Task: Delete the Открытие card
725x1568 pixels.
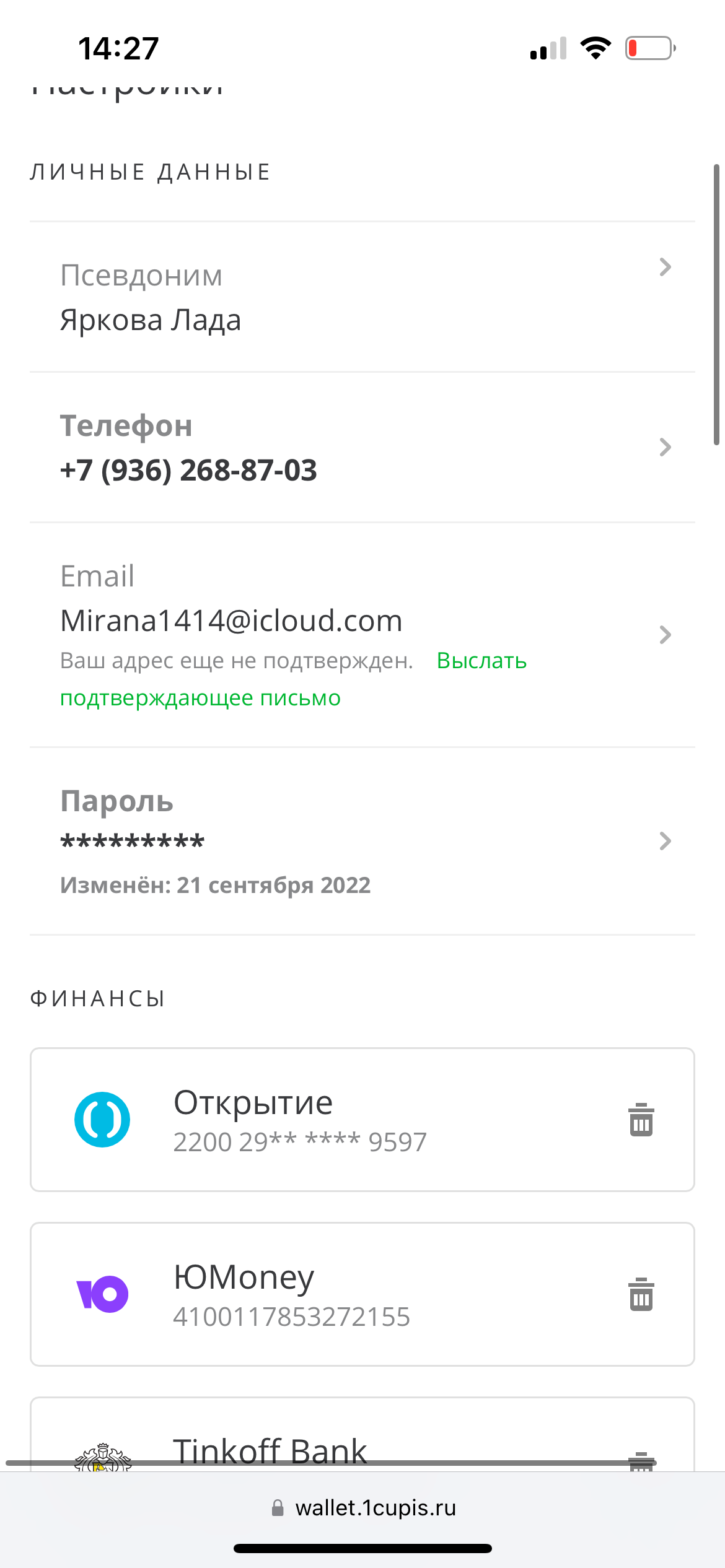Action: [x=641, y=1120]
